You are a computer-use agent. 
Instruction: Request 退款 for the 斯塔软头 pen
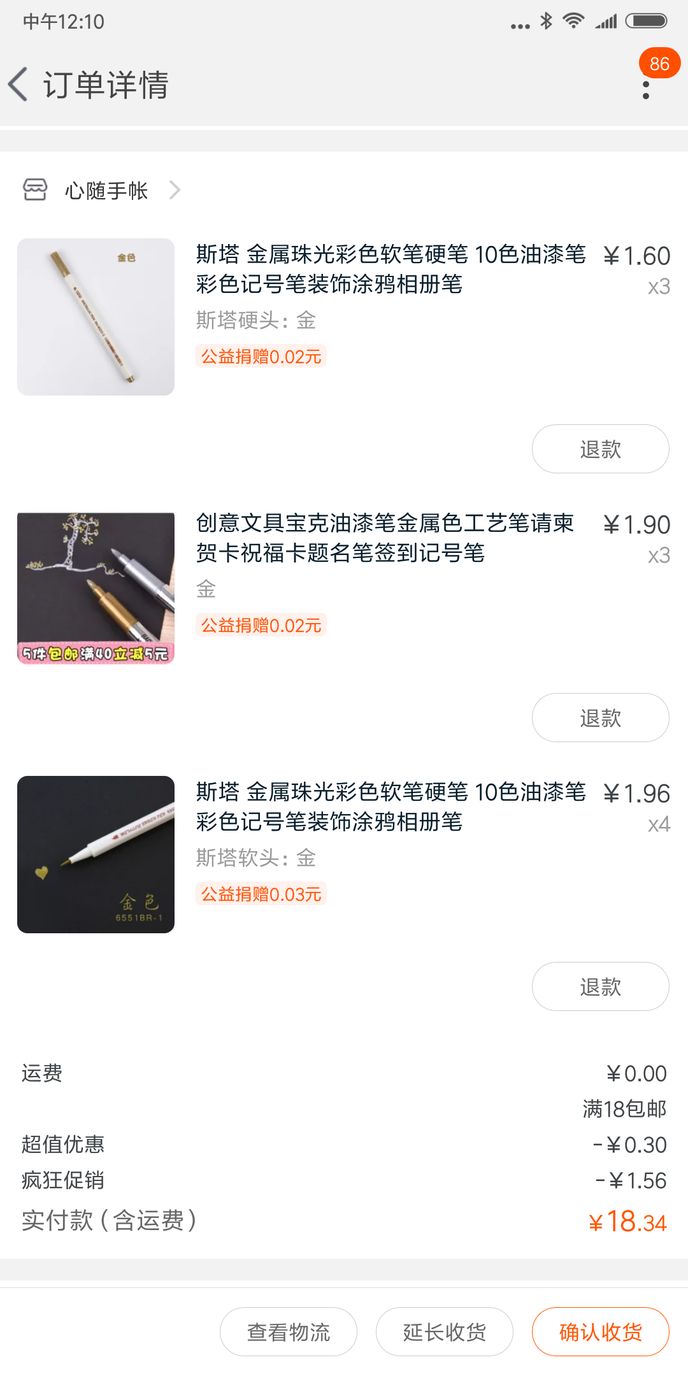point(600,987)
